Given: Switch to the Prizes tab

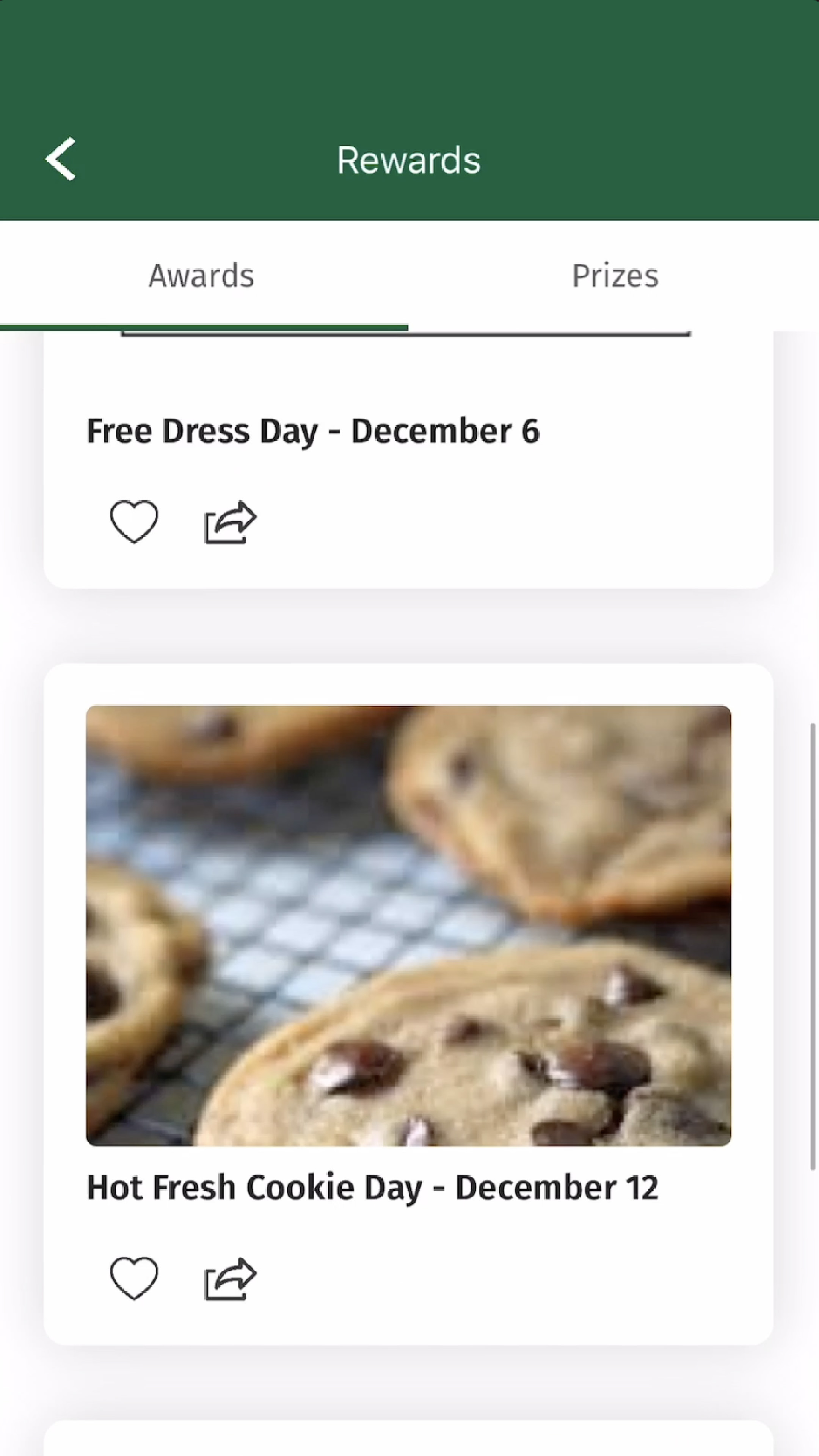Looking at the screenshot, I should tap(615, 276).
